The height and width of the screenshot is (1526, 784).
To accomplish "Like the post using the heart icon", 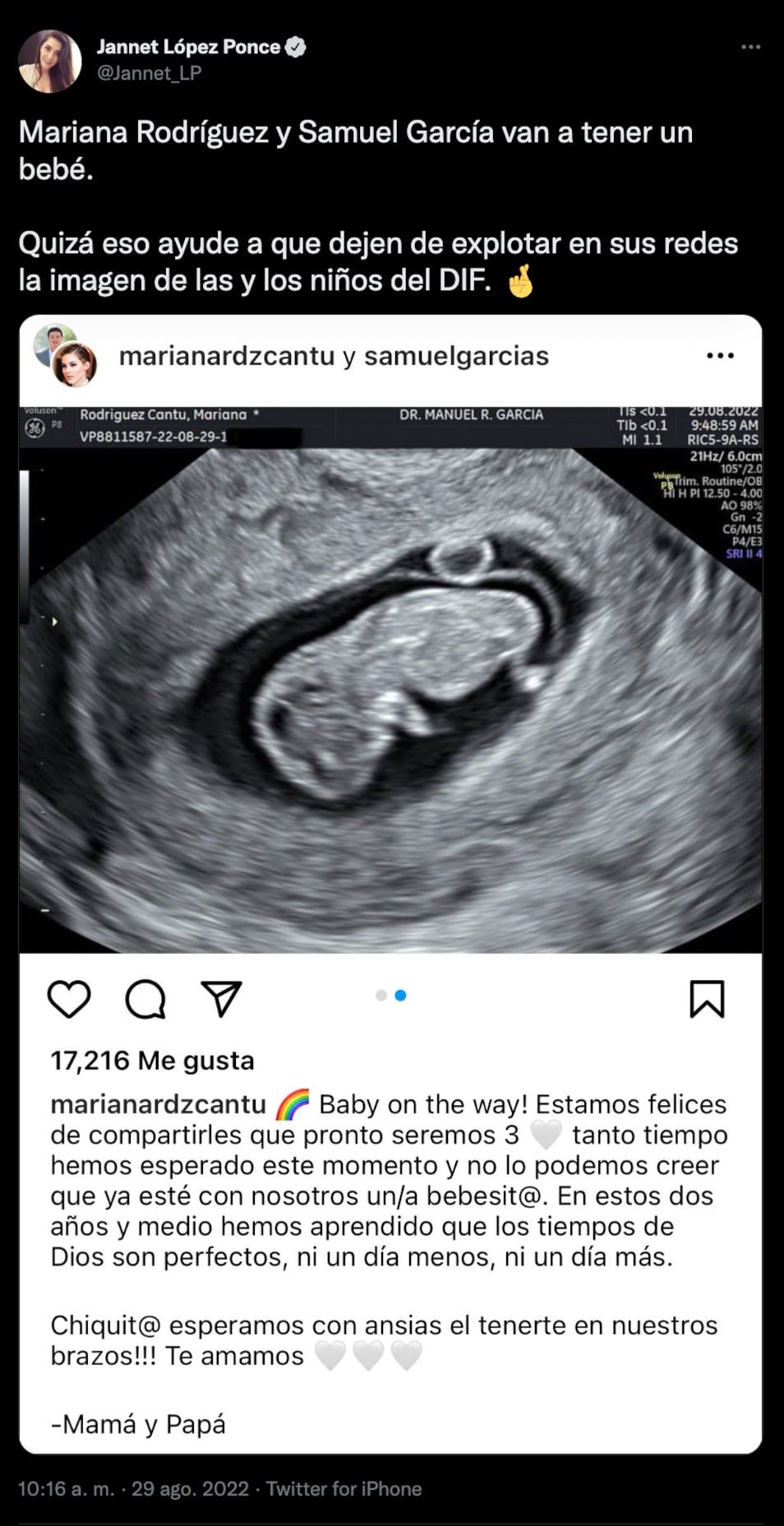I will [71, 999].
